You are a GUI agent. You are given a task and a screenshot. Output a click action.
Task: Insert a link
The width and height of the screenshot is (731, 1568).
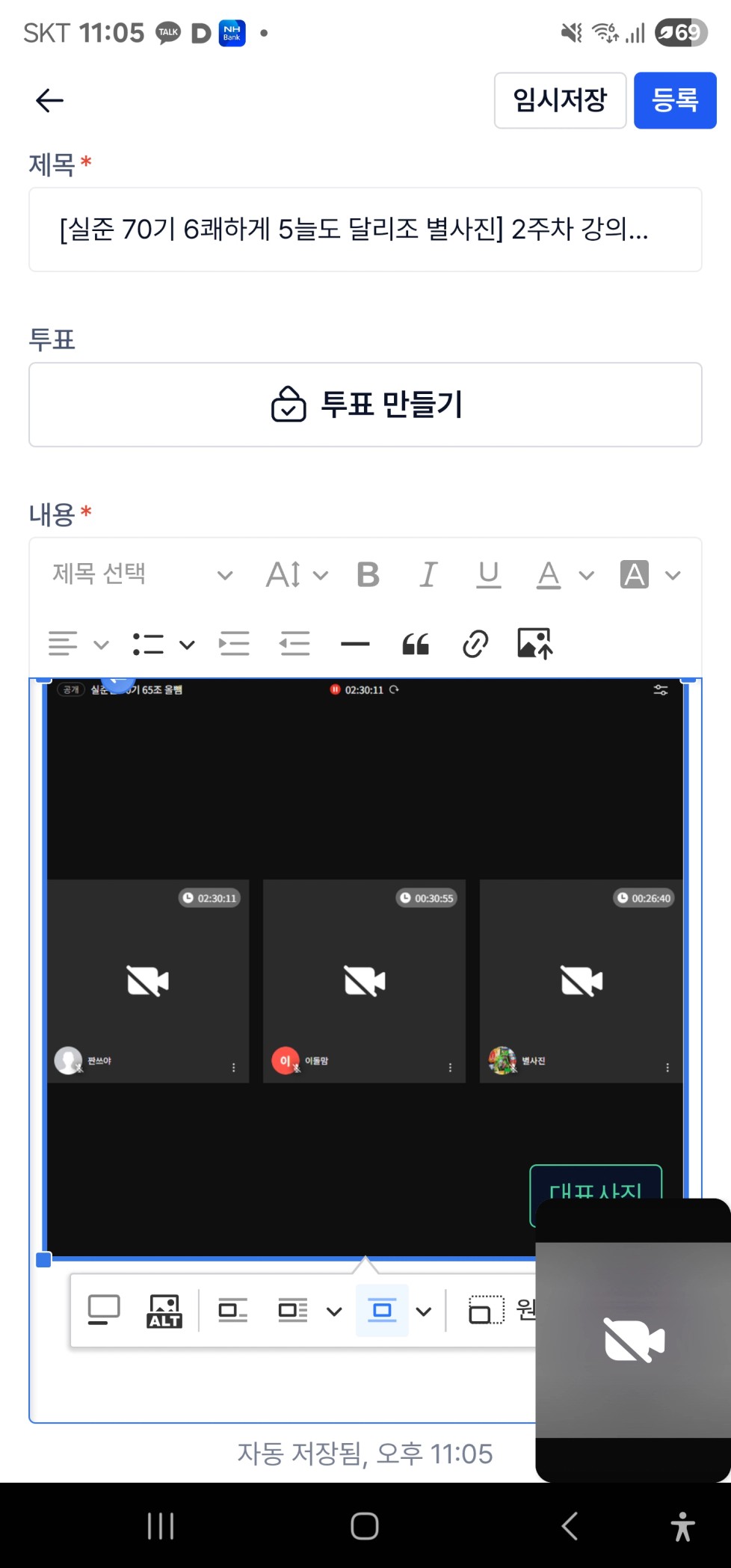475,644
